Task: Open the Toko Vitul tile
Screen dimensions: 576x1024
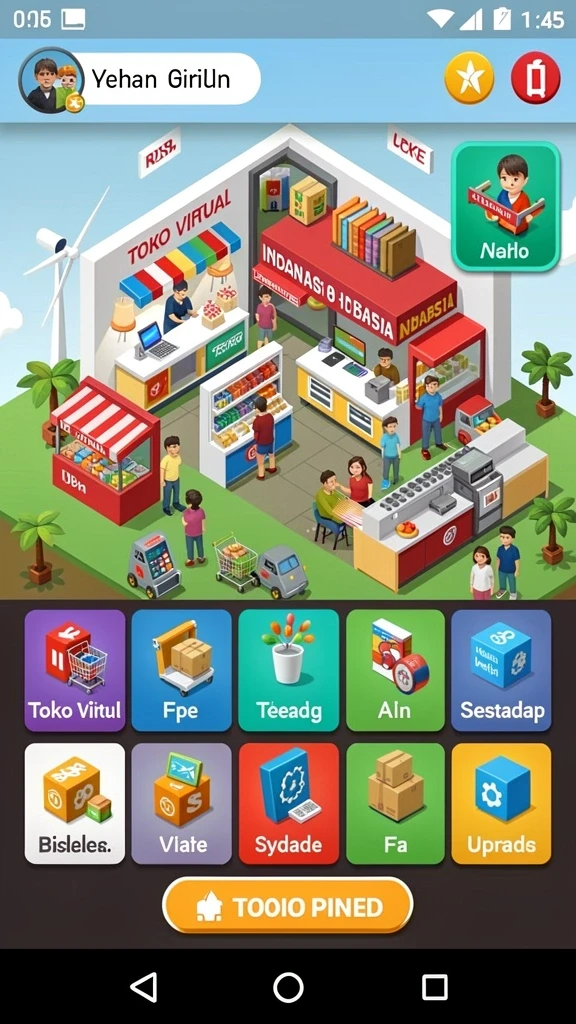Action: [x=74, y=670]
